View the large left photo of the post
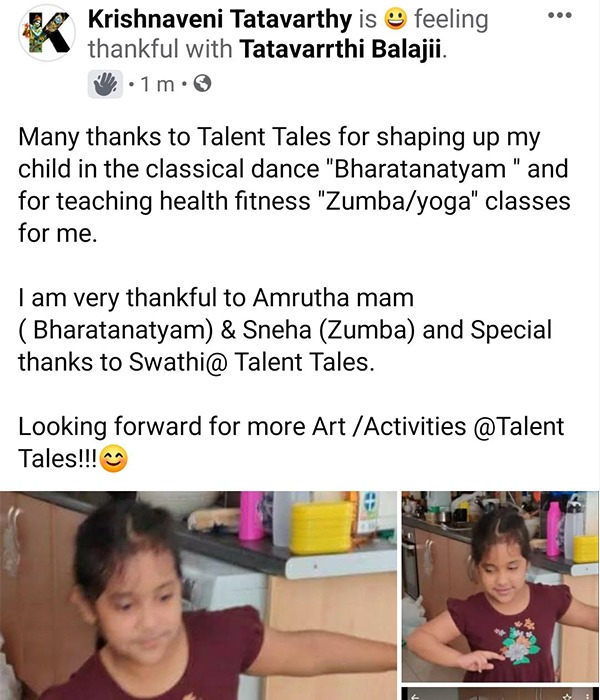This screenshot has width=600, height=700. coord(198,595)
